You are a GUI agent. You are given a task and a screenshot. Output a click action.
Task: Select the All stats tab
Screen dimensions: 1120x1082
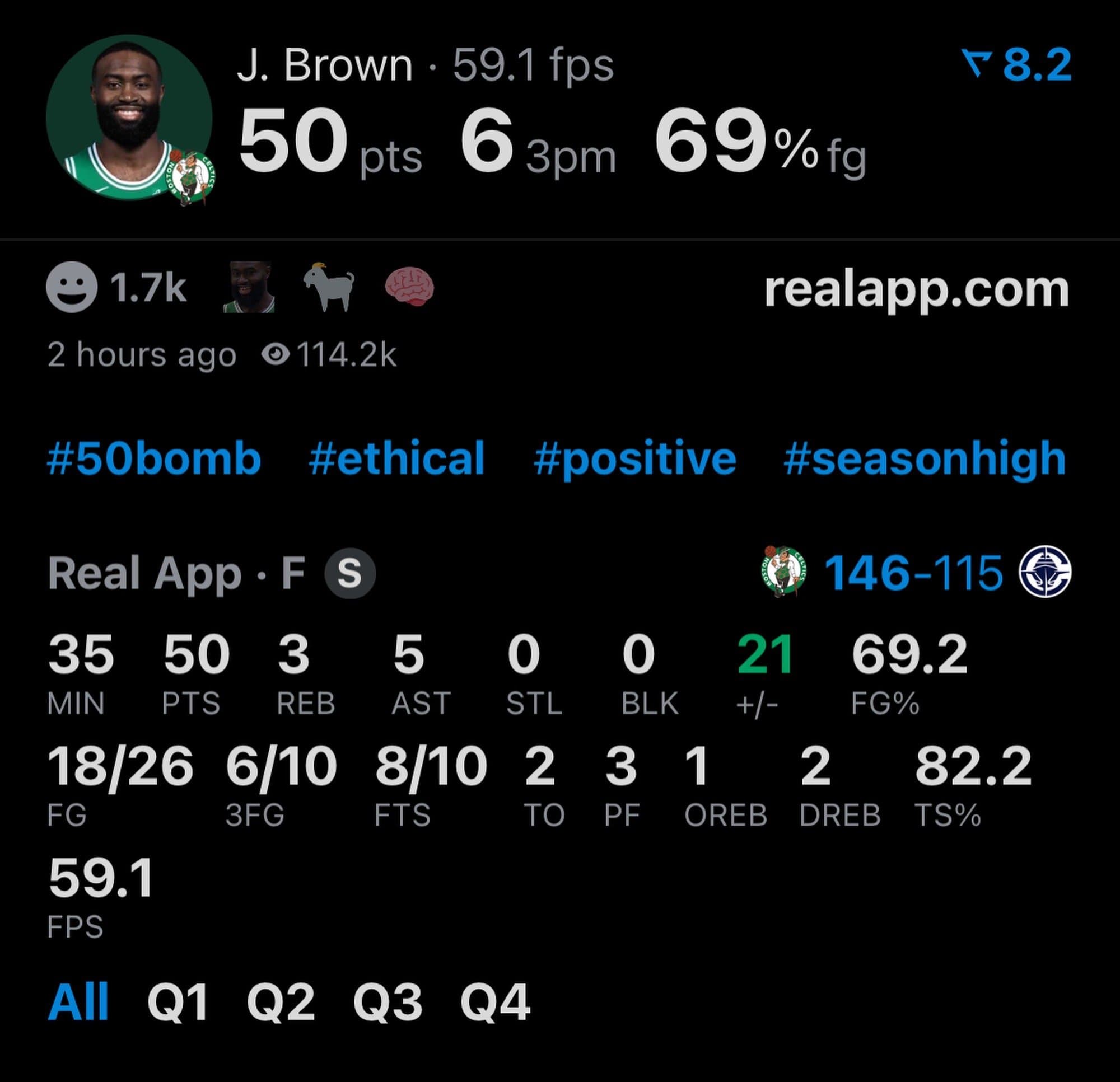[x=78, y=1001]
